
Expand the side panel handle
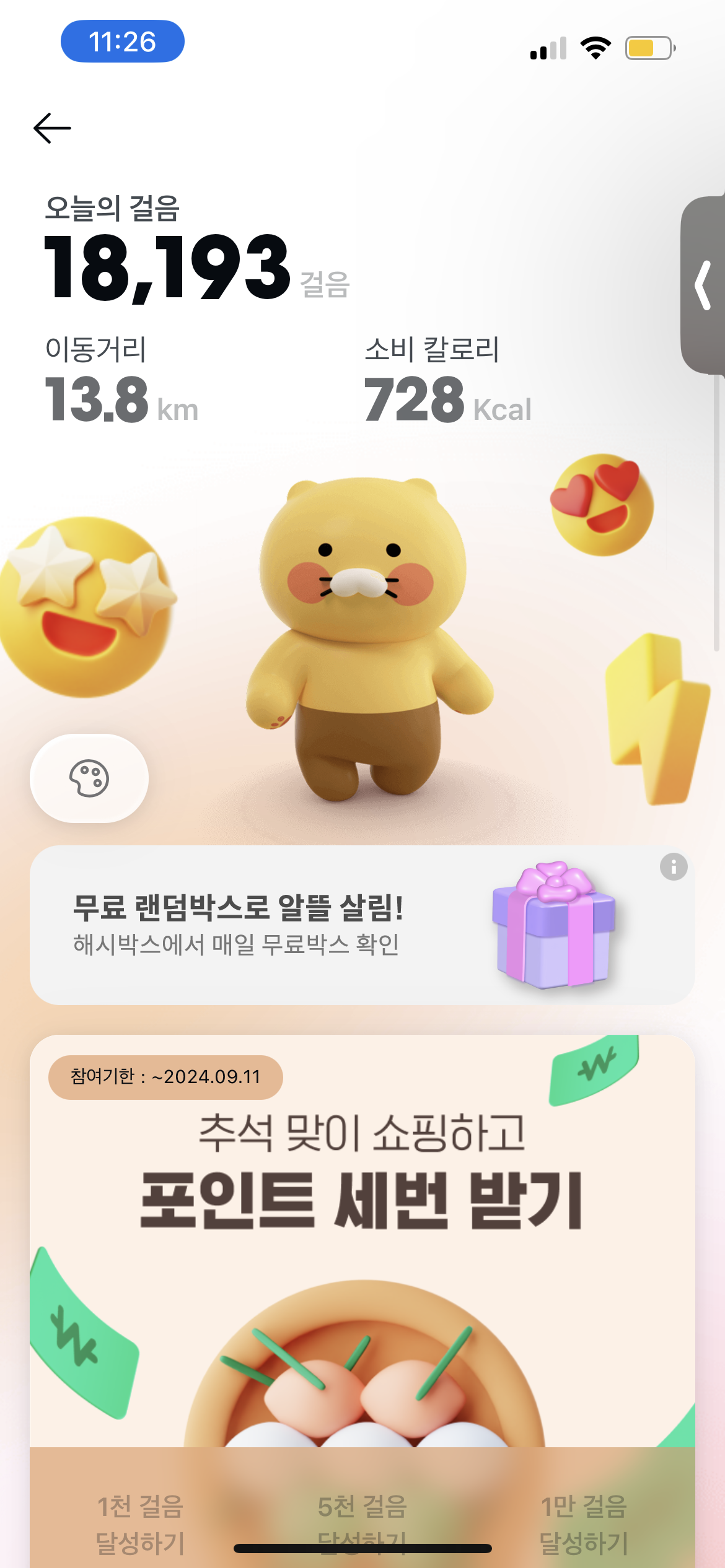tap(703, 285)
